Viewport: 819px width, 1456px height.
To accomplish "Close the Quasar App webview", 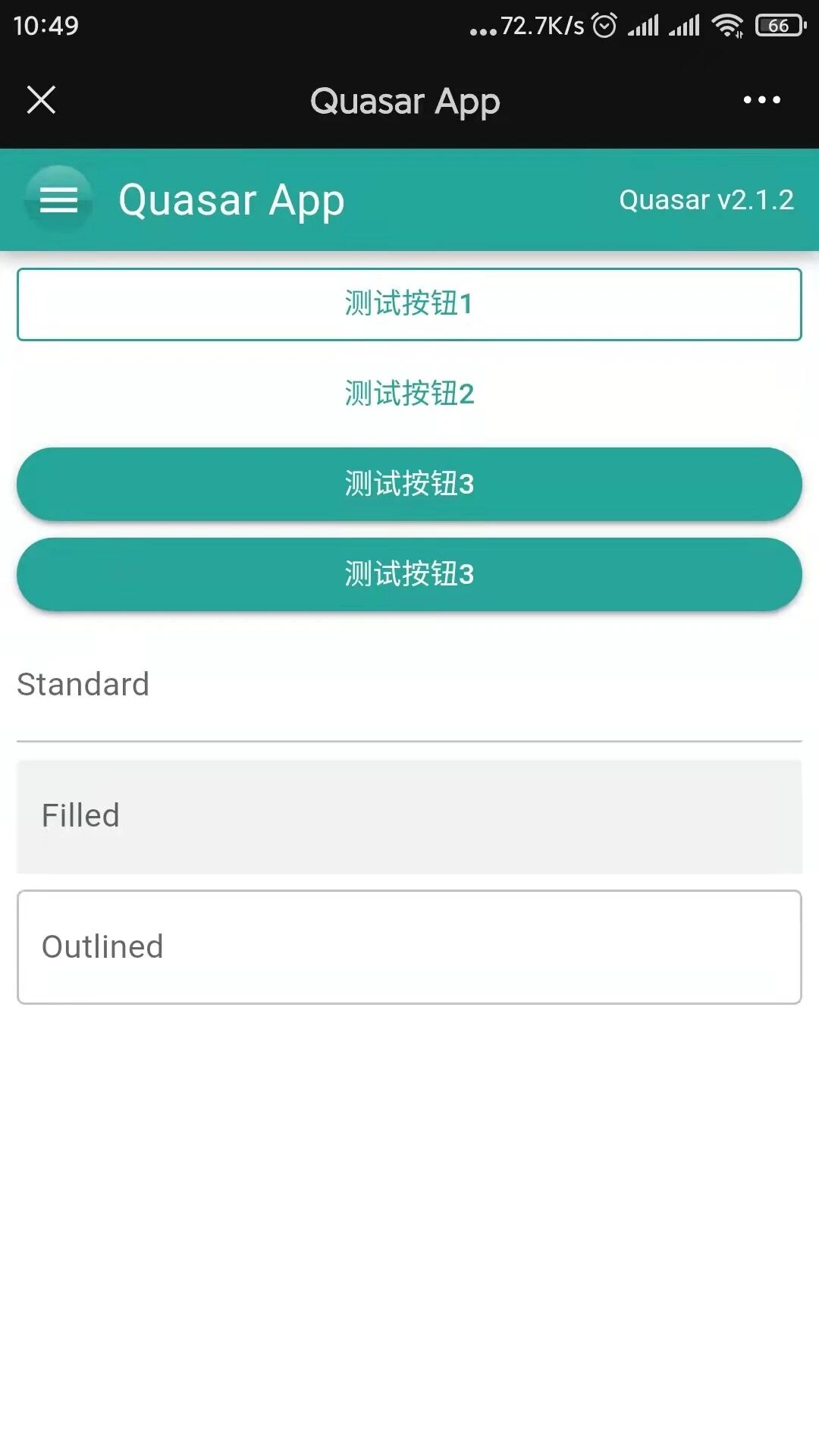I will (41, 99).
